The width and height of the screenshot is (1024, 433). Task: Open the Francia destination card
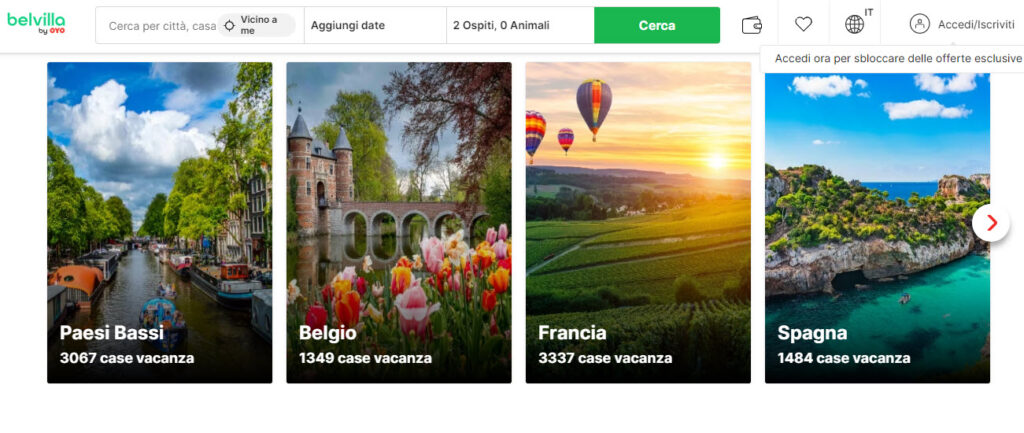tap(638, 222)
